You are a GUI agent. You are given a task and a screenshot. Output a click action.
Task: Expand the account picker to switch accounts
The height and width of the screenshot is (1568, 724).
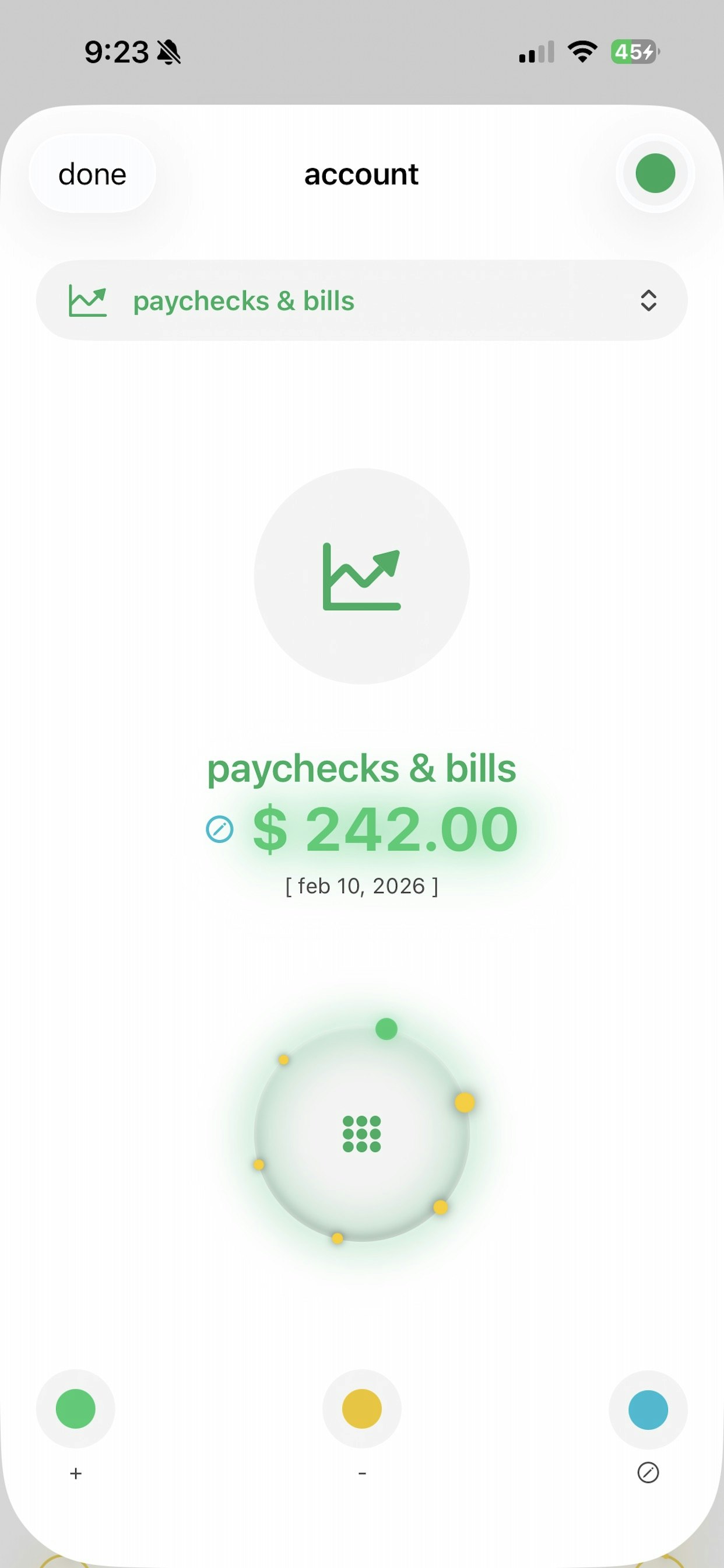point(362,299)
